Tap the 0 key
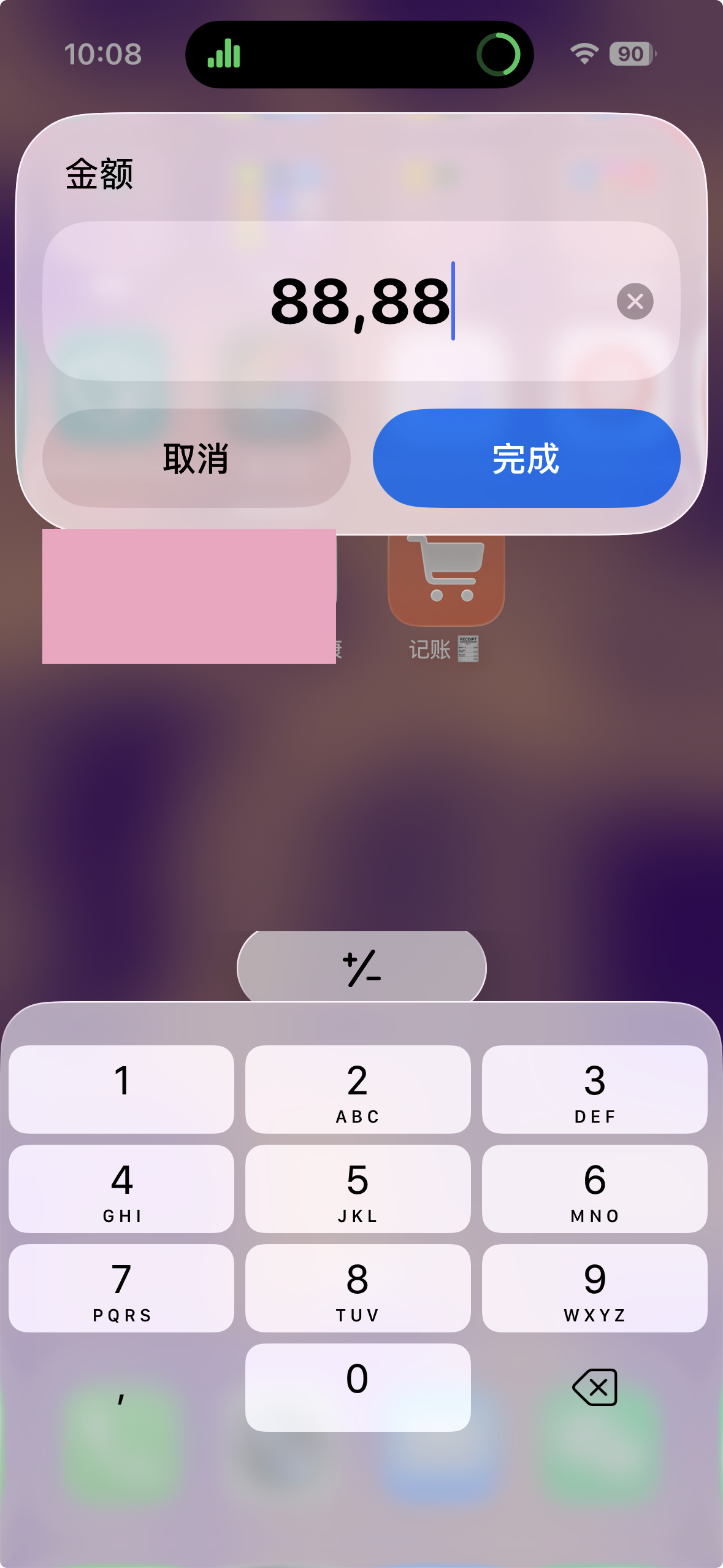 [x=358, y=1387]
